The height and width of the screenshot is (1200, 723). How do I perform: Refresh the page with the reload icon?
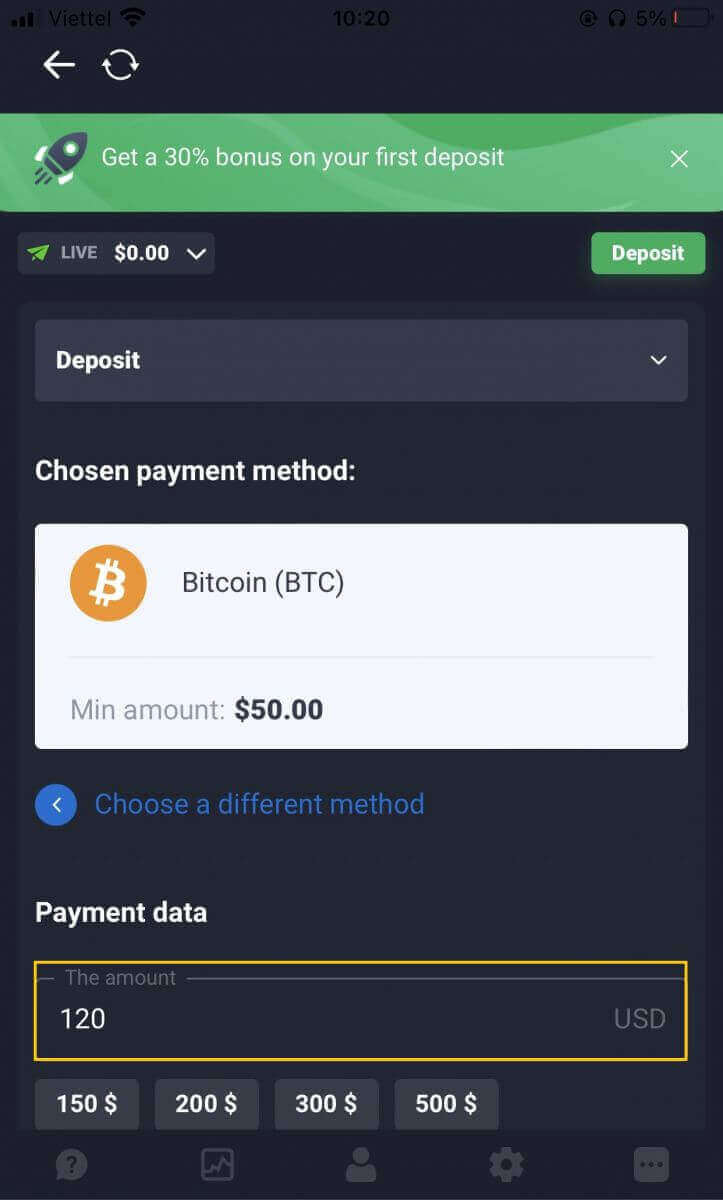120,66
